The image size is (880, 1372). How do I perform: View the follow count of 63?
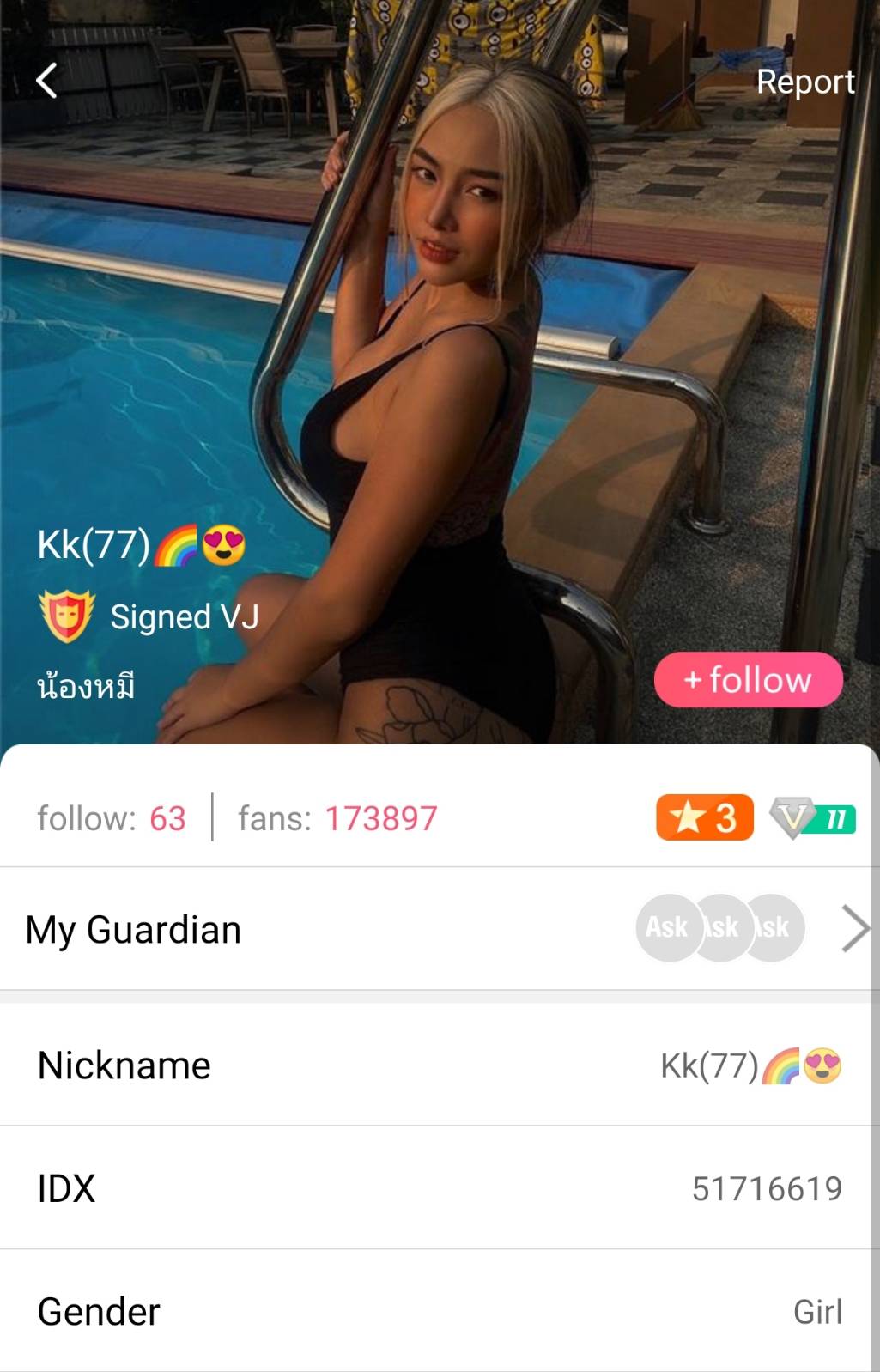point(112,818)
